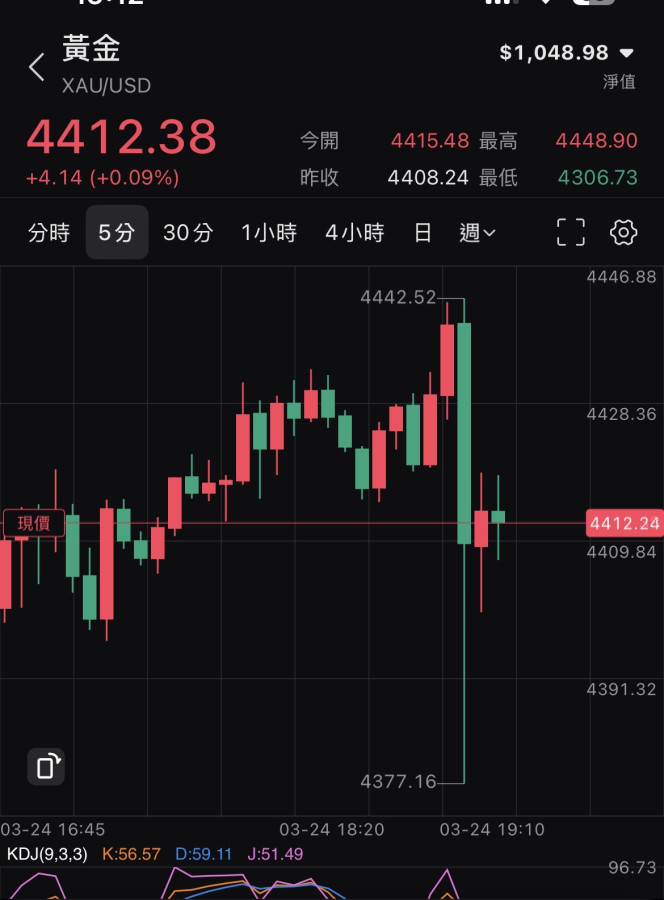
Task: Select the 1小時 timeframe
Action: tap(269, 233)
